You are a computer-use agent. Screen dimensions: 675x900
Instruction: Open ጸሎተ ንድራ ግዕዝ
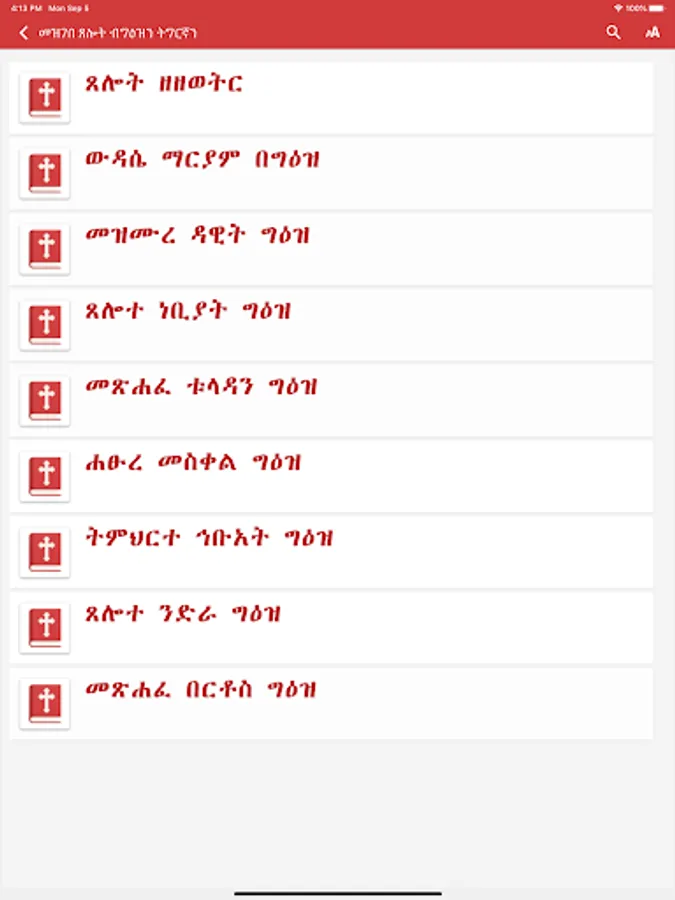(x=330, y=628)
